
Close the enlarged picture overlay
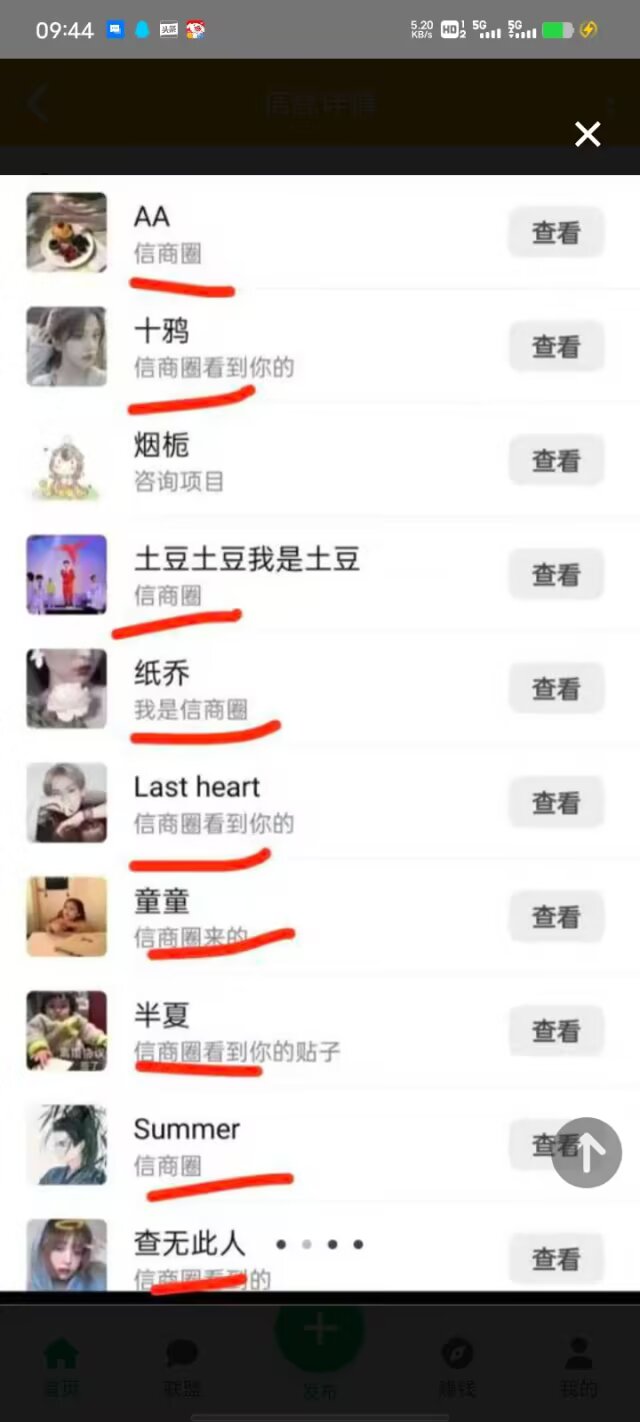click(x=588, y=134)
